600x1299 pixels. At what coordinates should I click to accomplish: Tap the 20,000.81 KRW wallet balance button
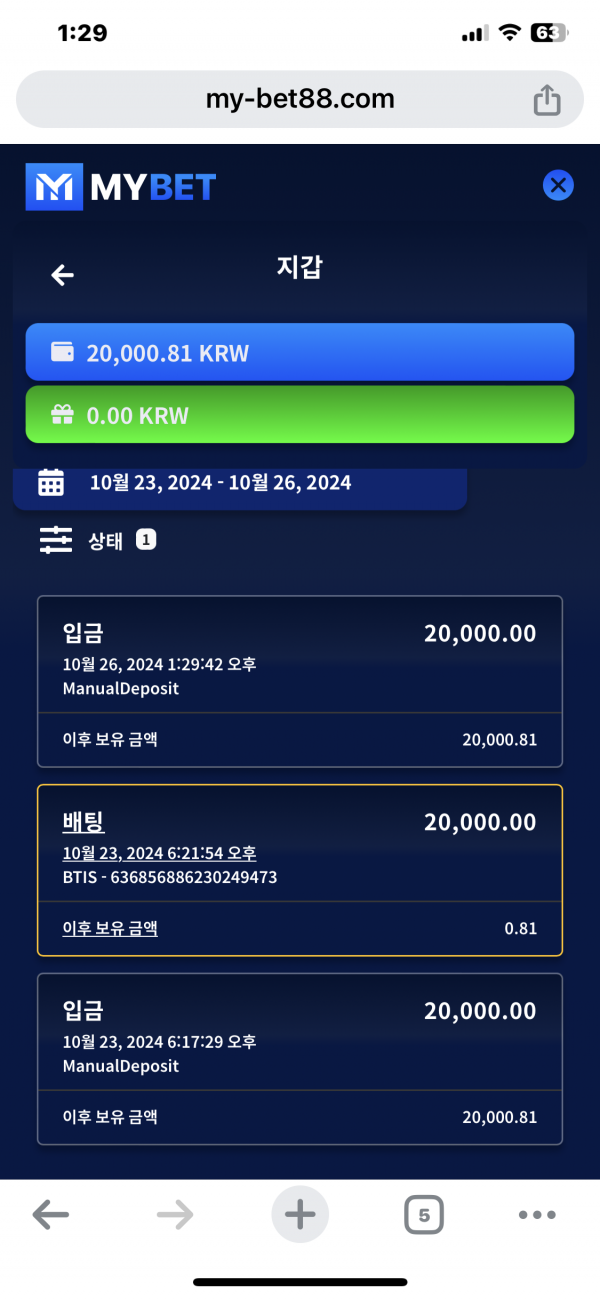coord(299,352)
